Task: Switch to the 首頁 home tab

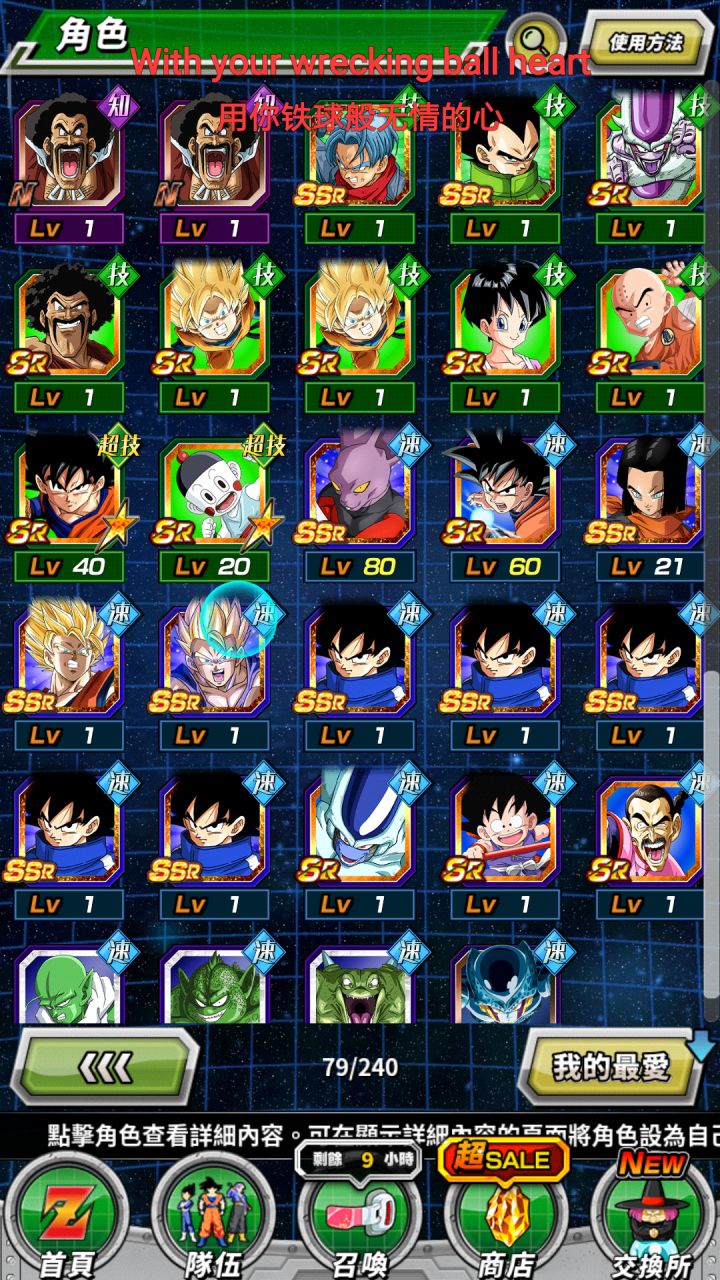Action: pyautogui.click(x=68, y=1220)
